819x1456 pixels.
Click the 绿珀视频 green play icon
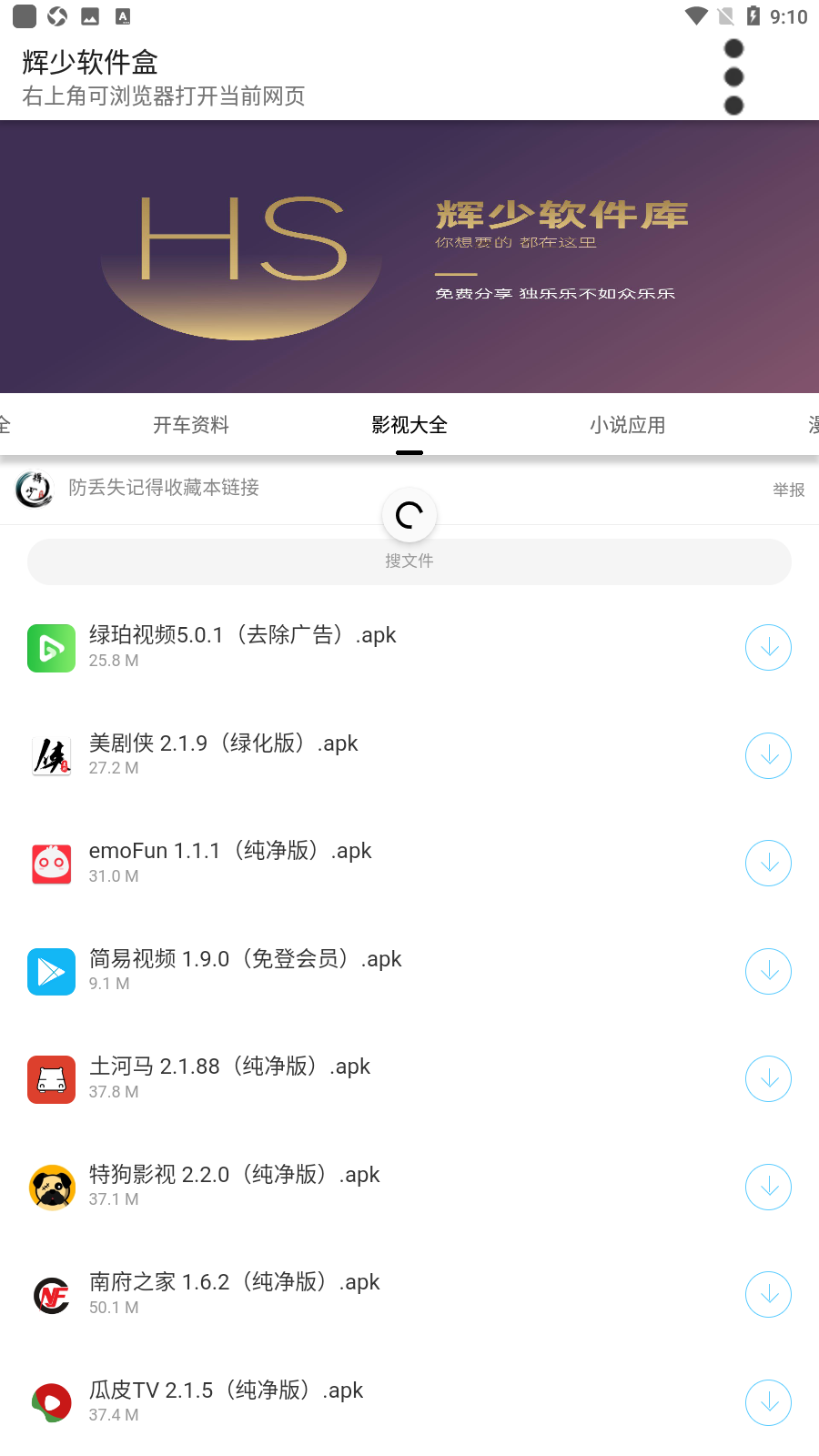[51, 648]
